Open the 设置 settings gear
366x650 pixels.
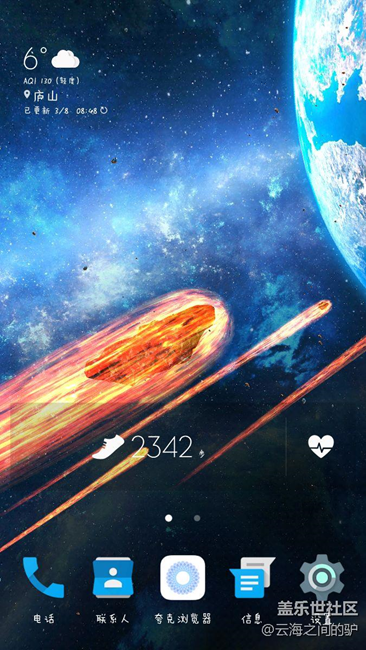[322, 577]
